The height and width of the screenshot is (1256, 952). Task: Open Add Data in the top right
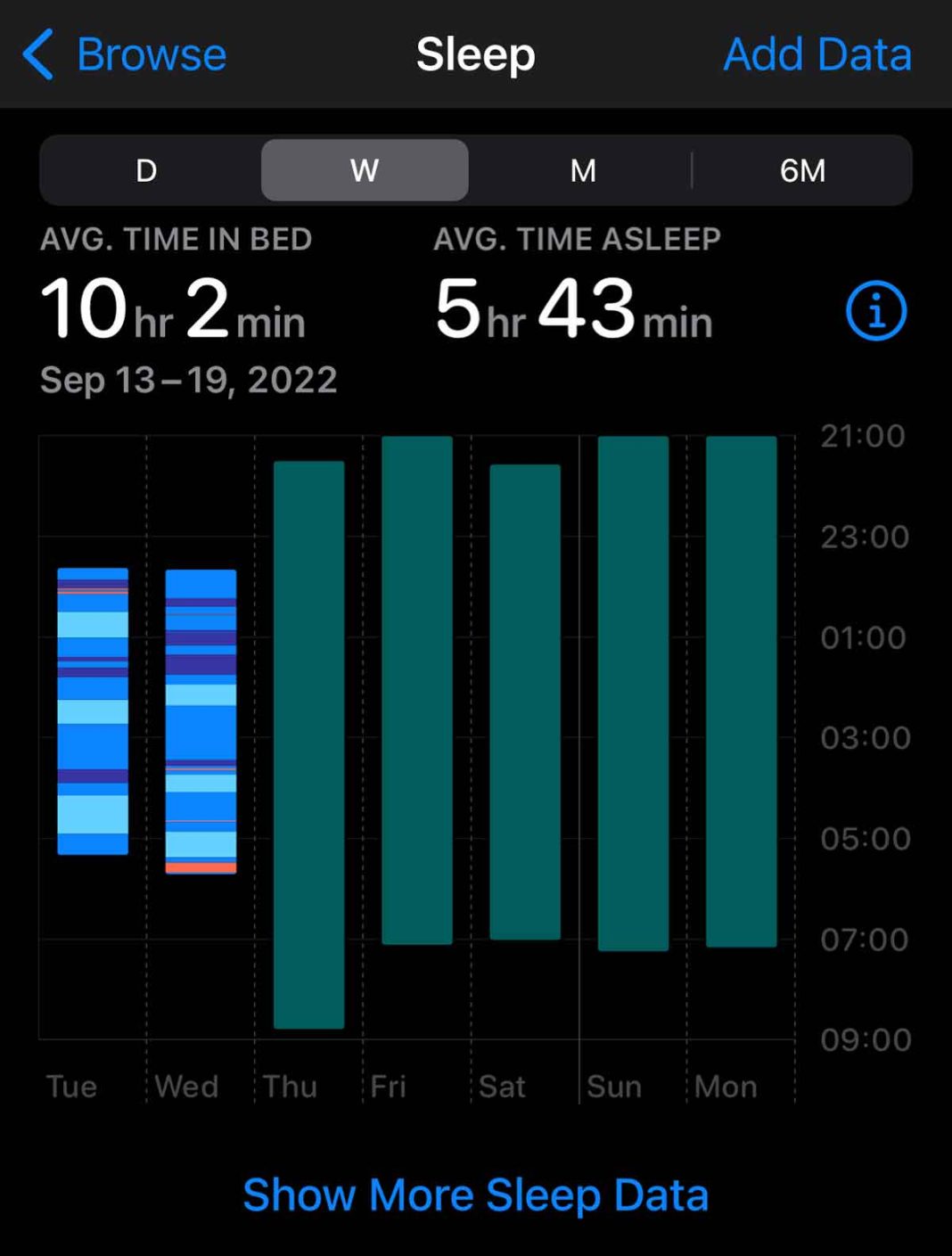point(817,54)
